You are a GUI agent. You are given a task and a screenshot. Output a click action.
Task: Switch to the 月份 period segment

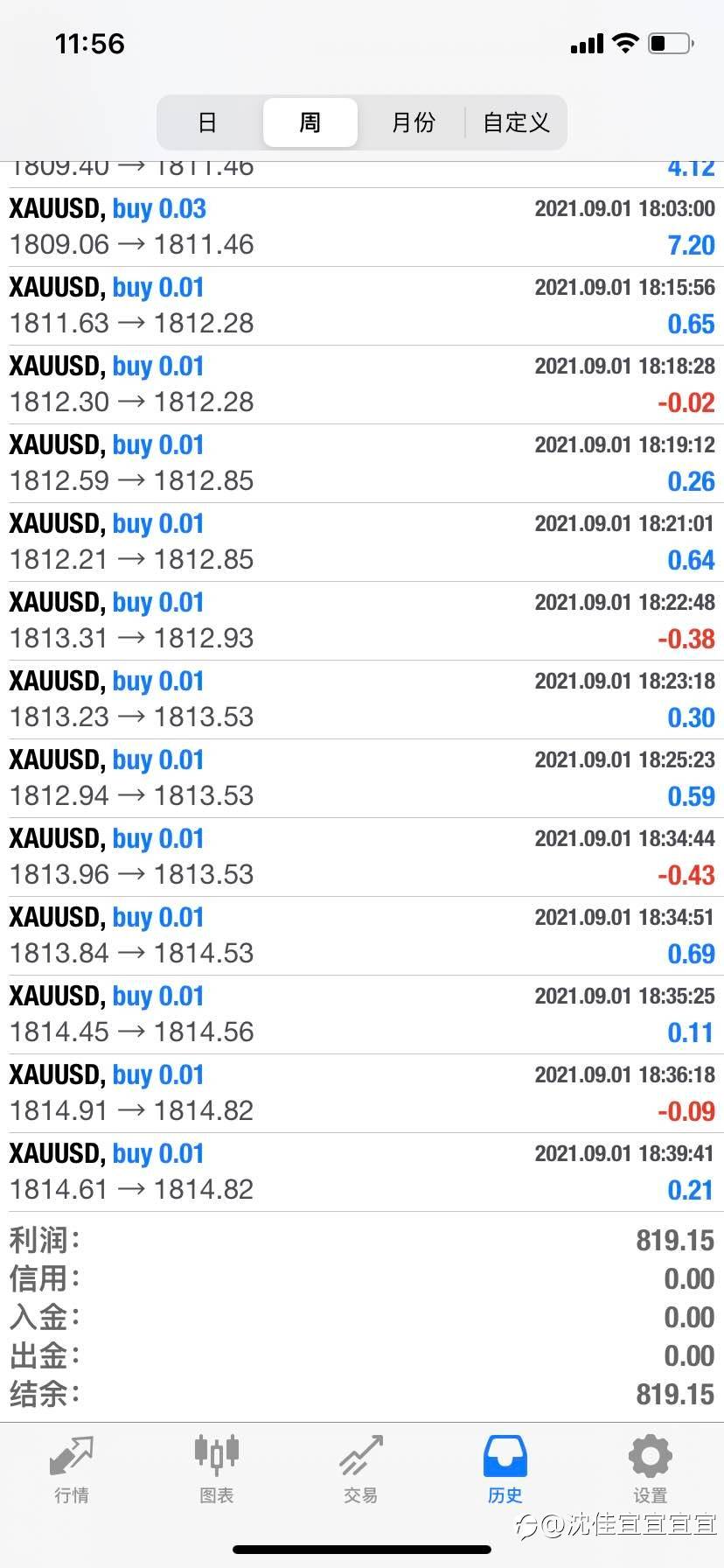[413, 122]
